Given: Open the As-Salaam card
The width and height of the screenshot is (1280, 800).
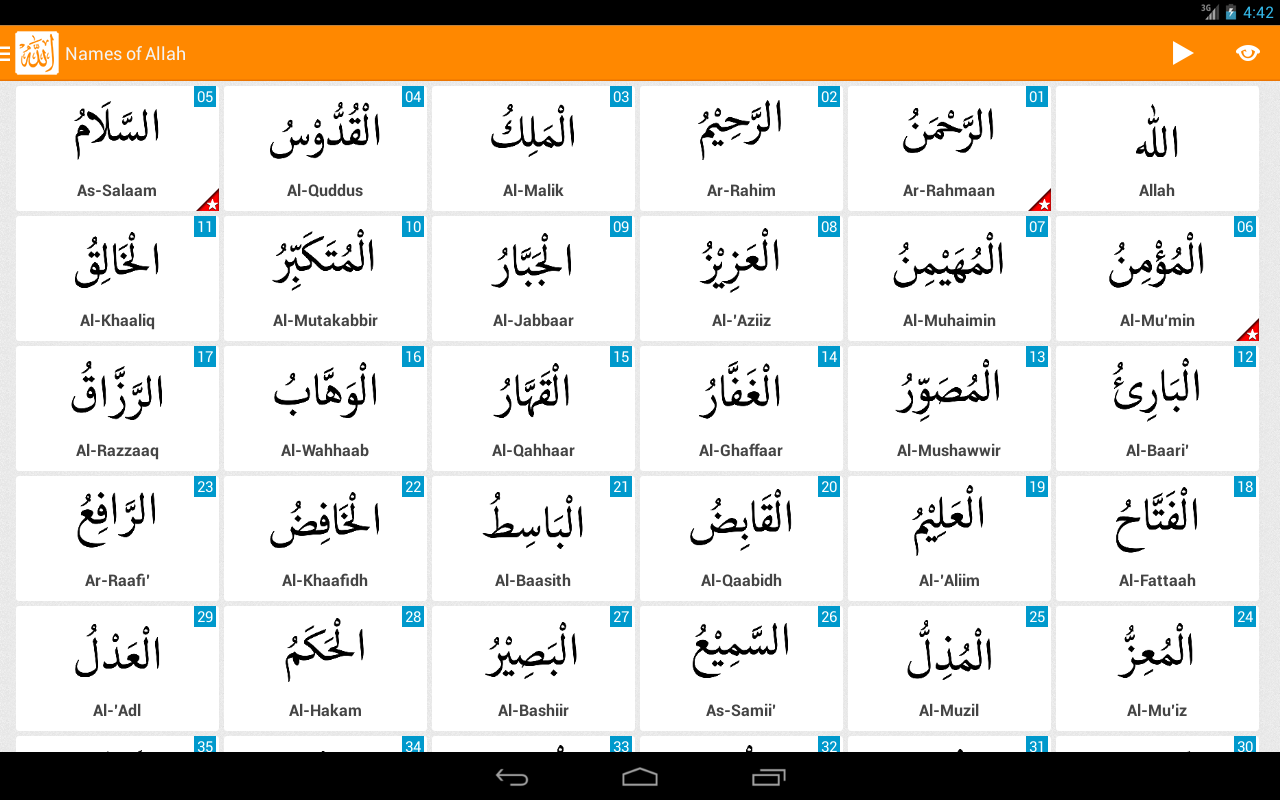Looking at the screenshot, I should (x=117, y=148).
